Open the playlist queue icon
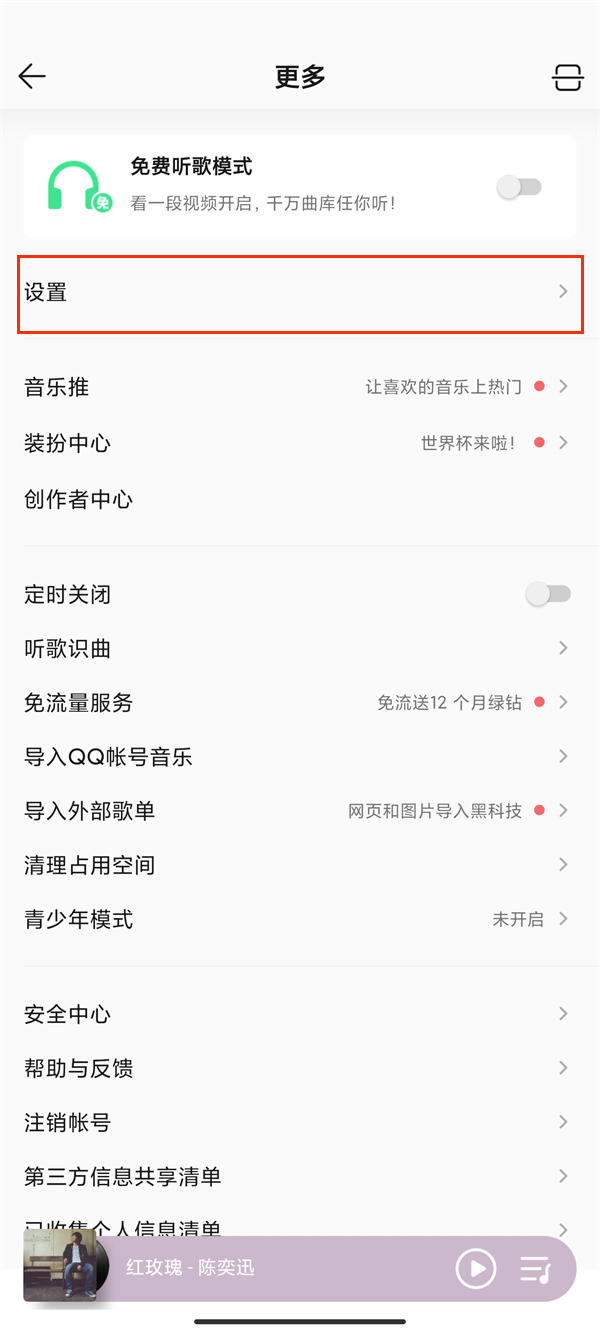 pos(536,1269)
